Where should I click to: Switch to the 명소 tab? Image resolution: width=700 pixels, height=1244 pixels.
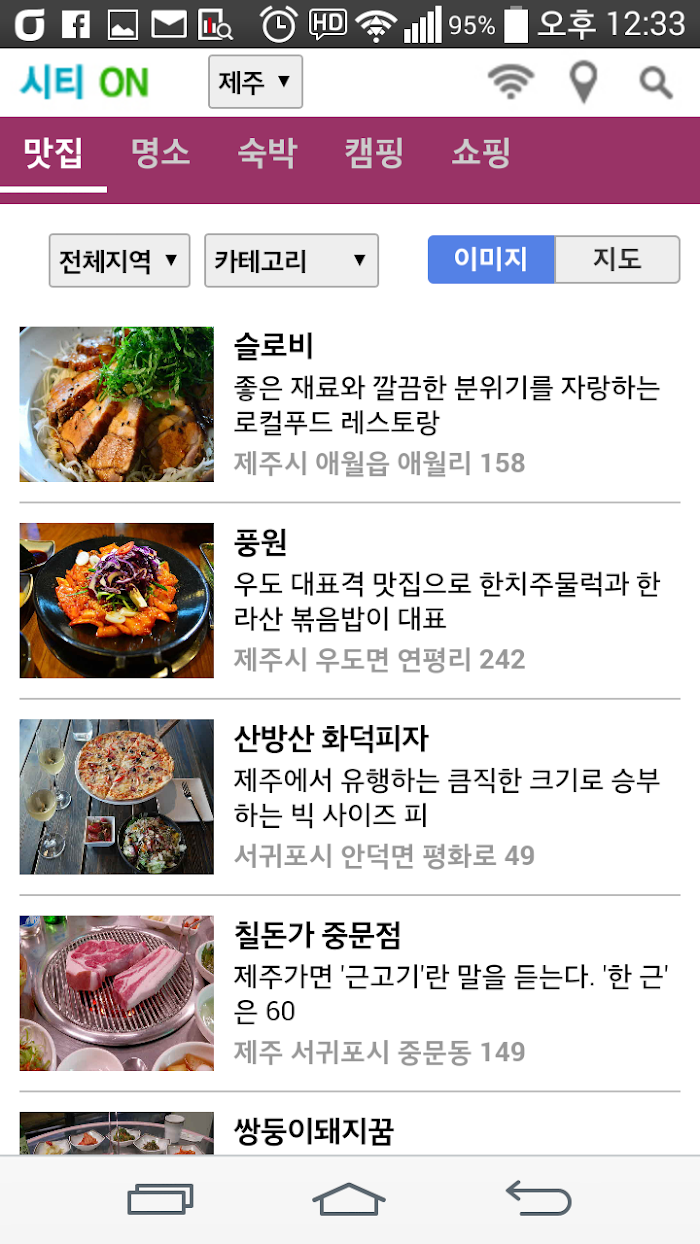(160, 153)
